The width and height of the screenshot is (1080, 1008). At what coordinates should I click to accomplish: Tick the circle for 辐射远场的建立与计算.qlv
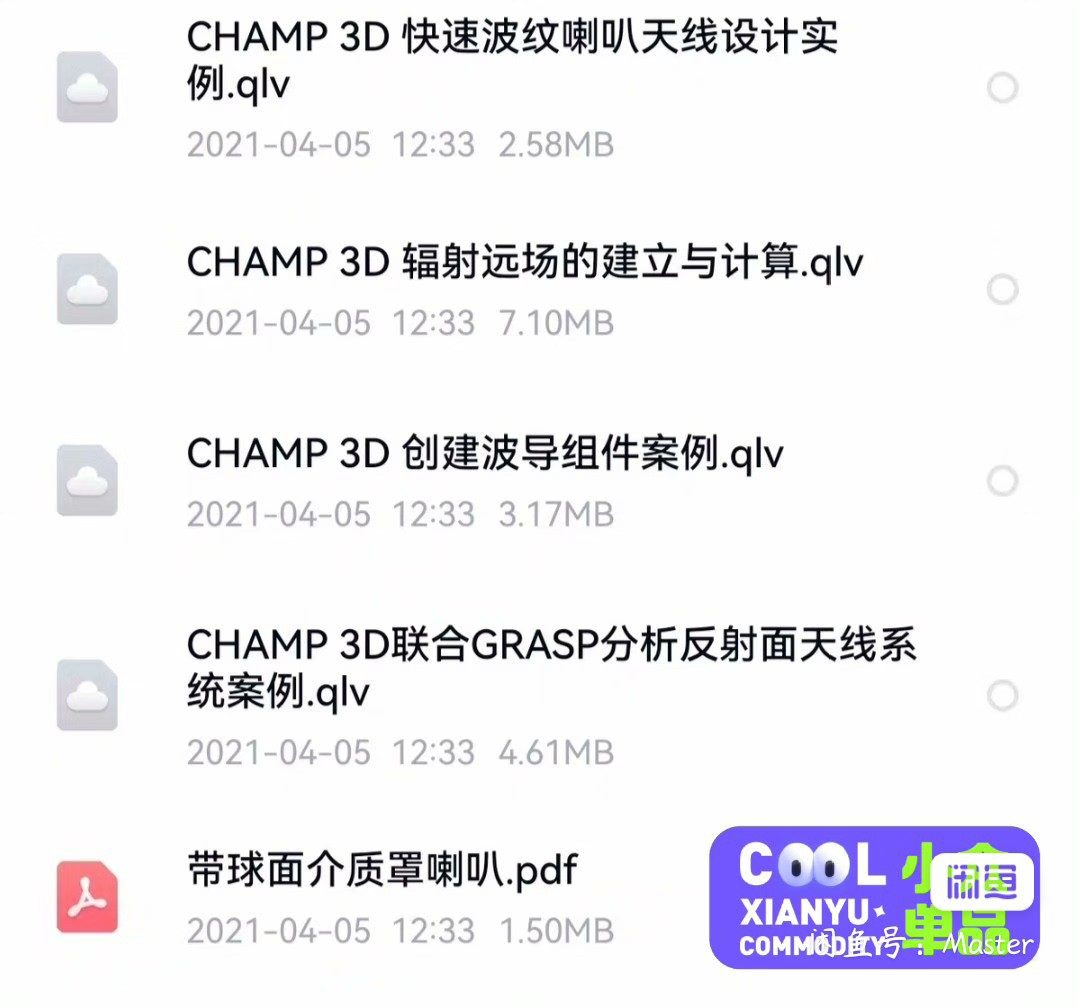(x=1002, y=290)
